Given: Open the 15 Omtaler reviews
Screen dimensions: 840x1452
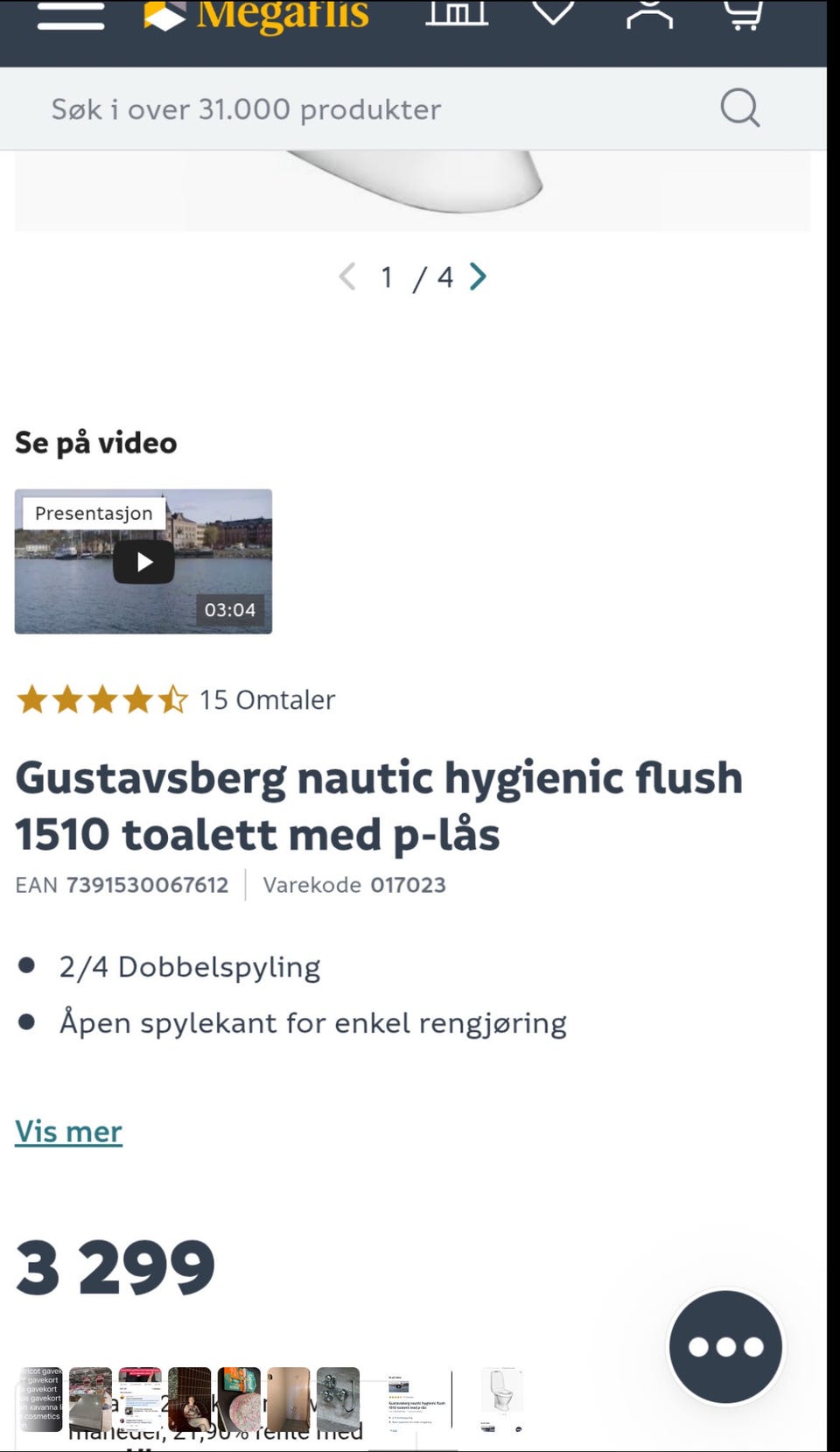Looking at the screenshot, I should coord(266,698).
